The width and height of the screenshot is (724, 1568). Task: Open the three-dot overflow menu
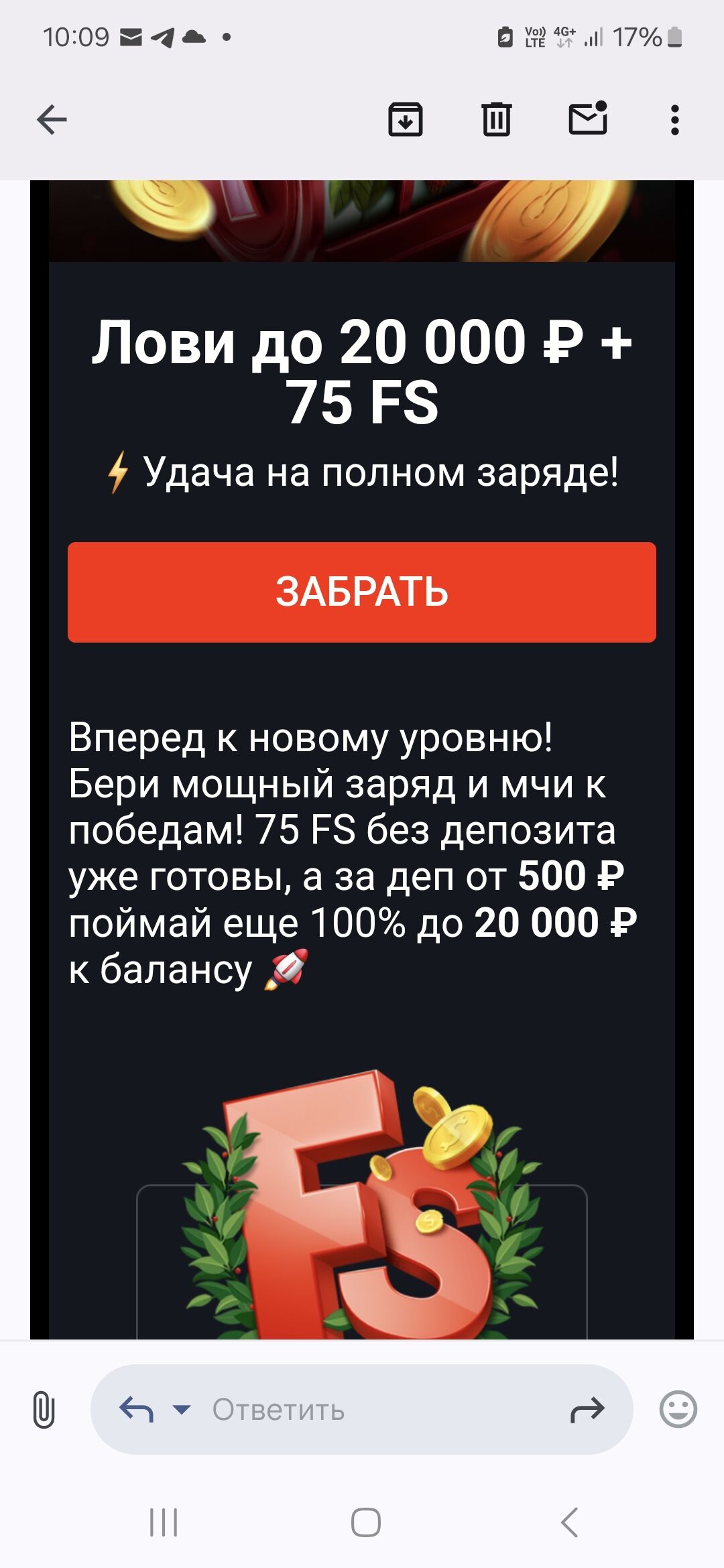pyautogui.click(x=675, y=120)
